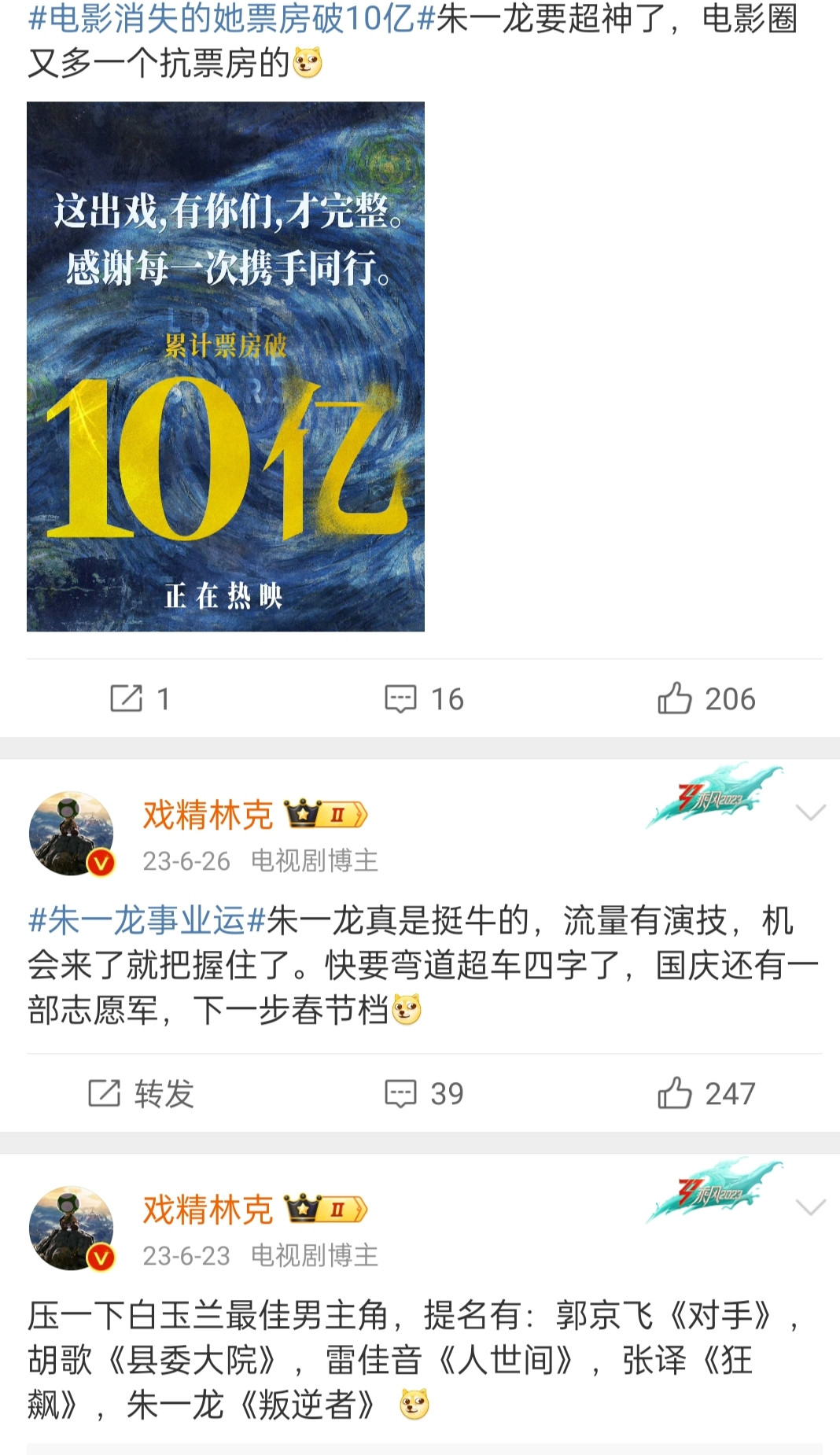Expand options chevron on the 23-6-23 post

pos(810,1207)
